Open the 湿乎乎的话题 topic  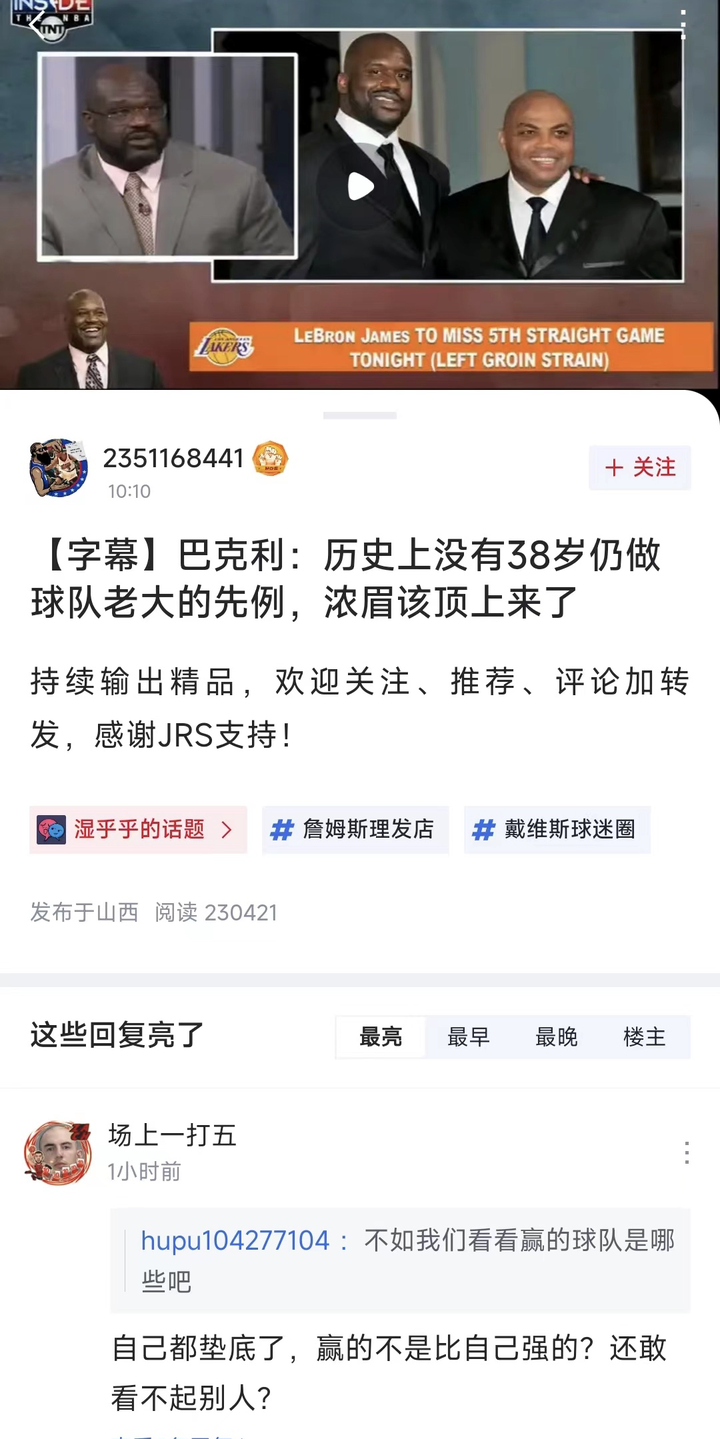click(x=138, y=829)
